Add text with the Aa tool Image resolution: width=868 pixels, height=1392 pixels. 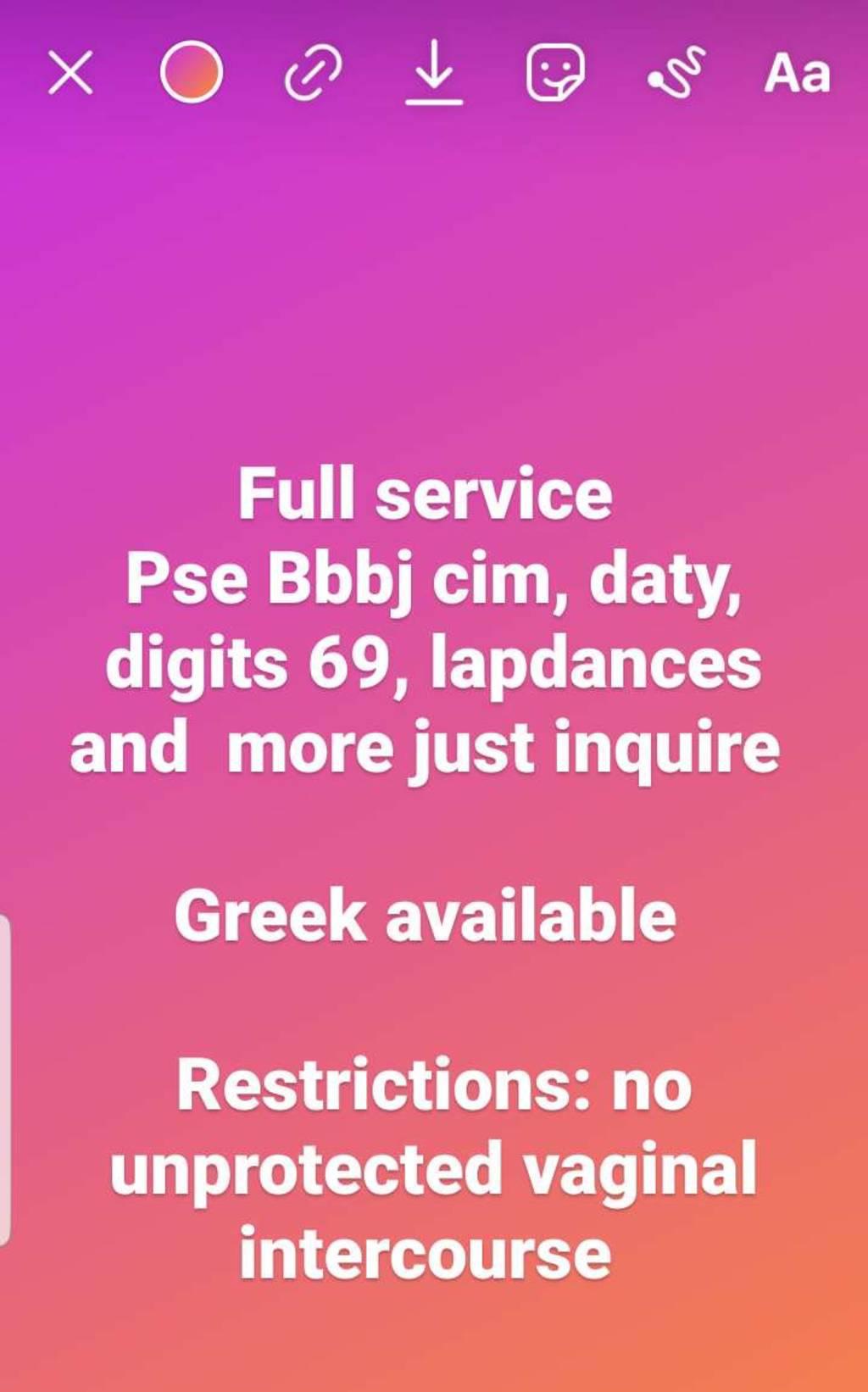point(797,73)
